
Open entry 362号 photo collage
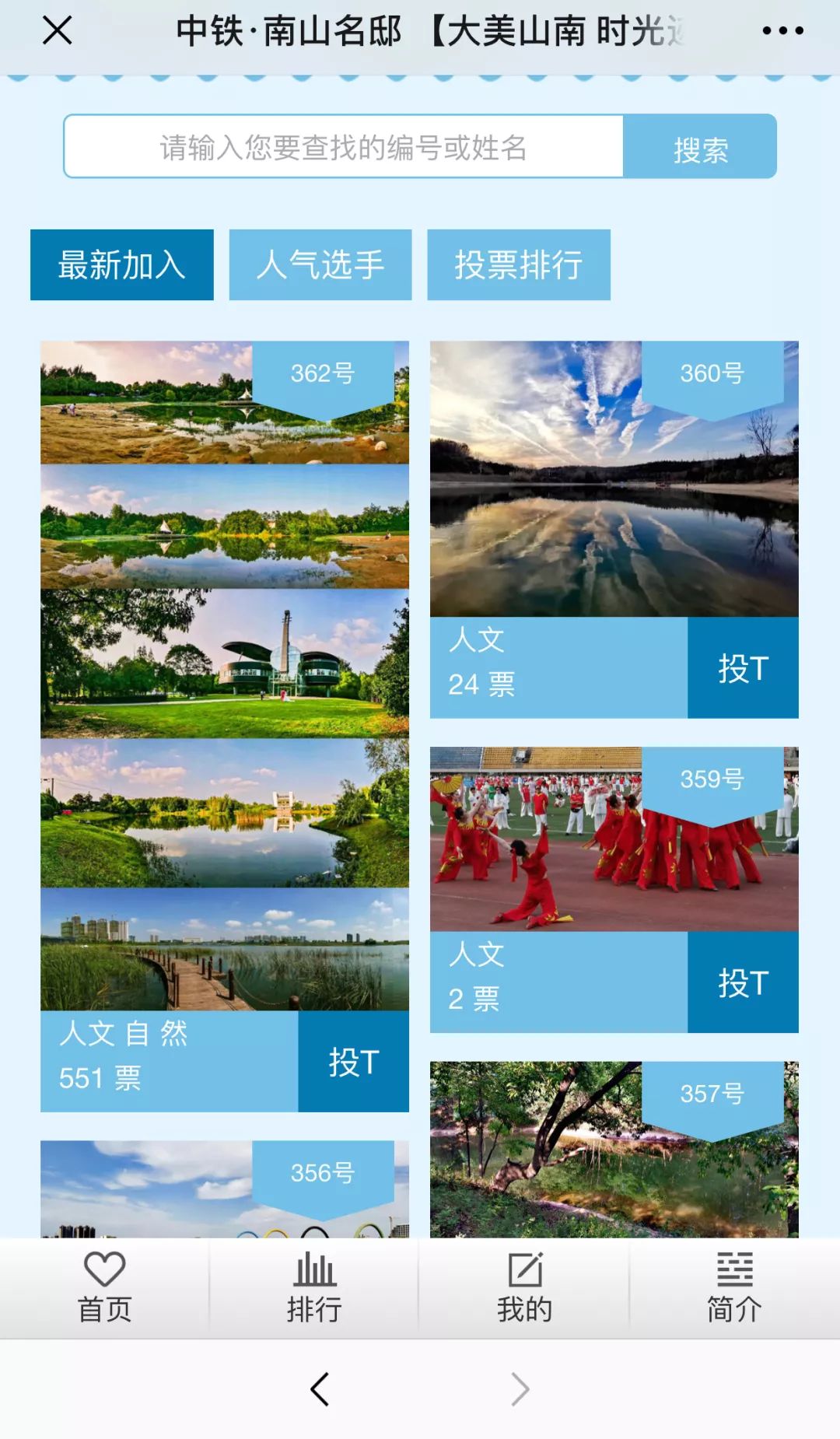225,675
